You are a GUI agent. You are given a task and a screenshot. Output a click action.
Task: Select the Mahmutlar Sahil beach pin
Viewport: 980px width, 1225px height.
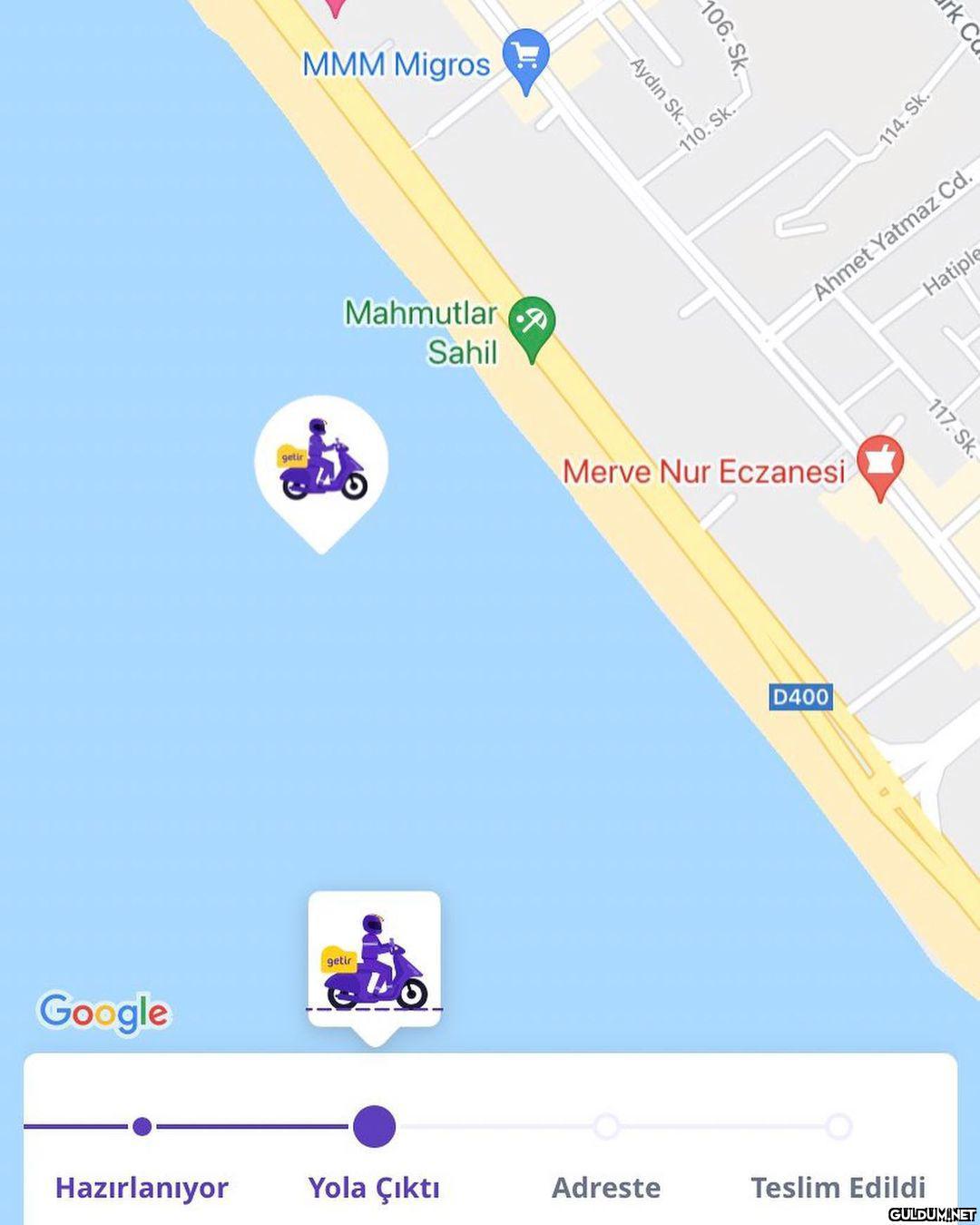pos(532,325)
